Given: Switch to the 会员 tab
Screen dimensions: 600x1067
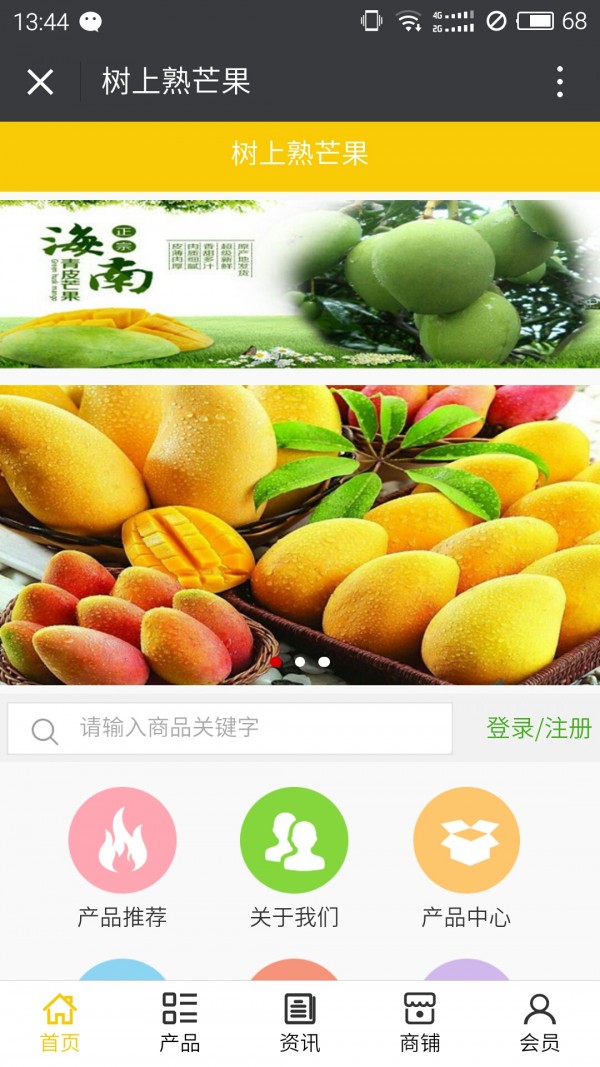Looking at the screenshot, I should (540, 1023).
